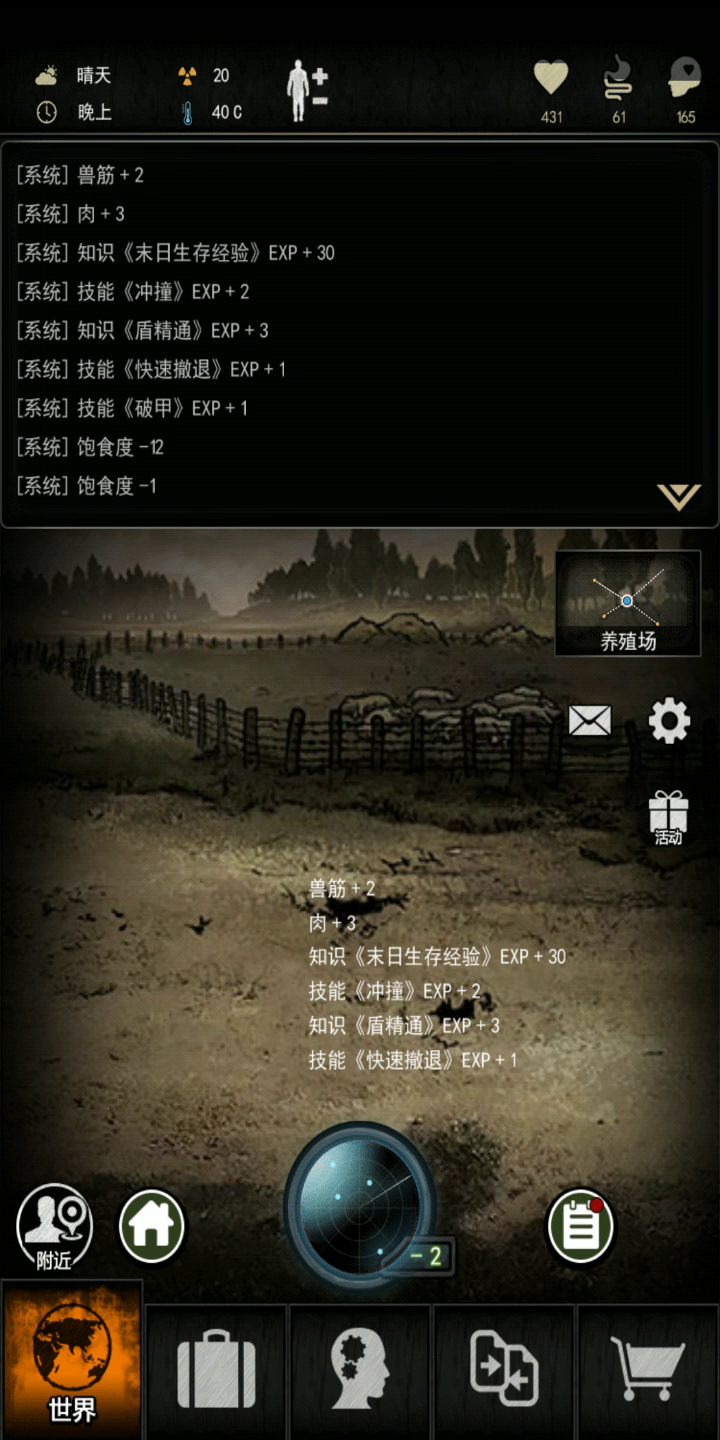
Task: Expand the system log with down arrow
Action: point(678,497)
